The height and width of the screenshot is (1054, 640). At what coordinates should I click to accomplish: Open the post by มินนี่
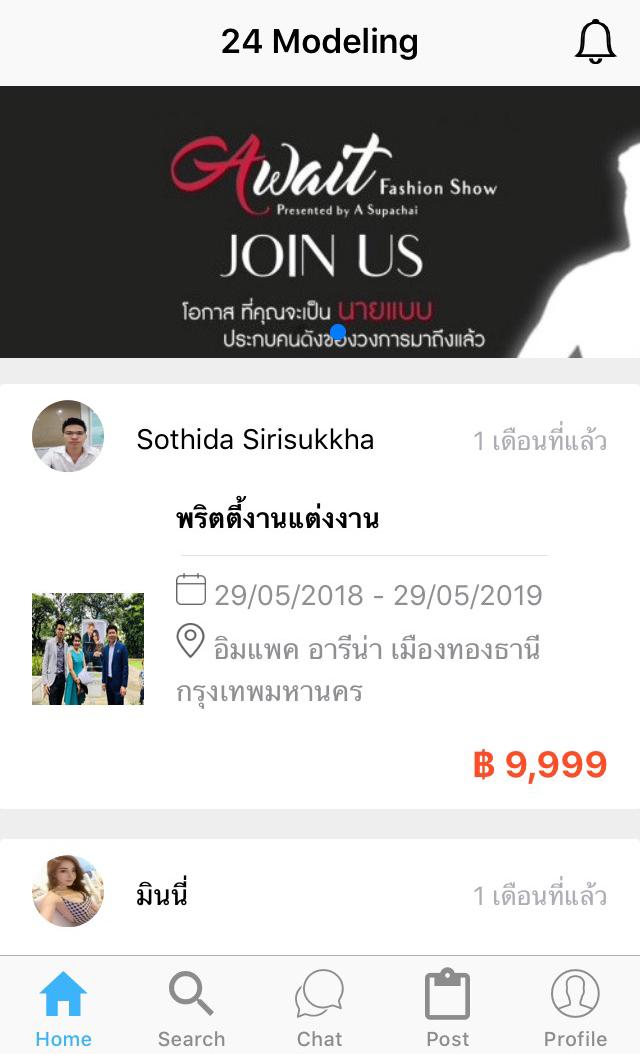tap(162, 894)
